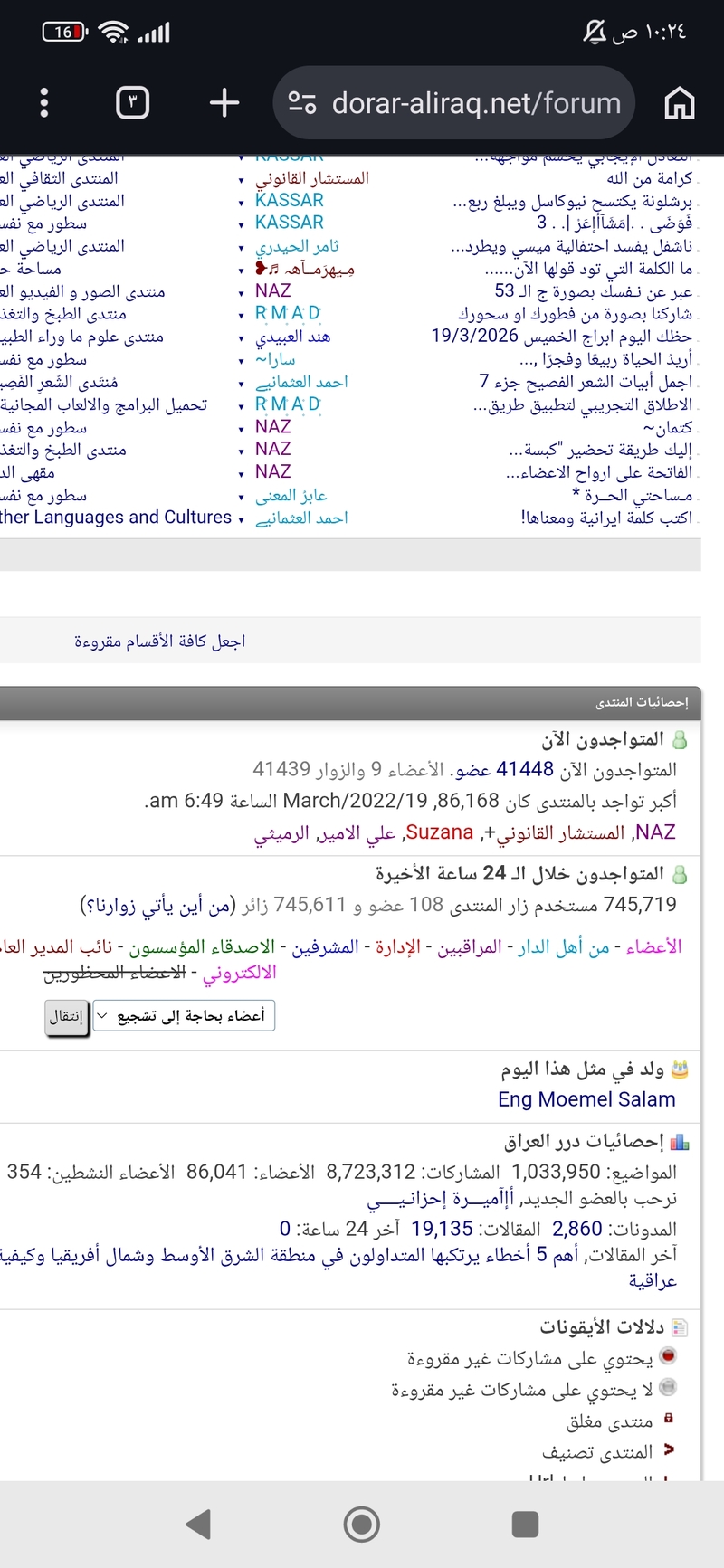Open the blogs count link 2,860
724x1568 pixels.
576,1229
